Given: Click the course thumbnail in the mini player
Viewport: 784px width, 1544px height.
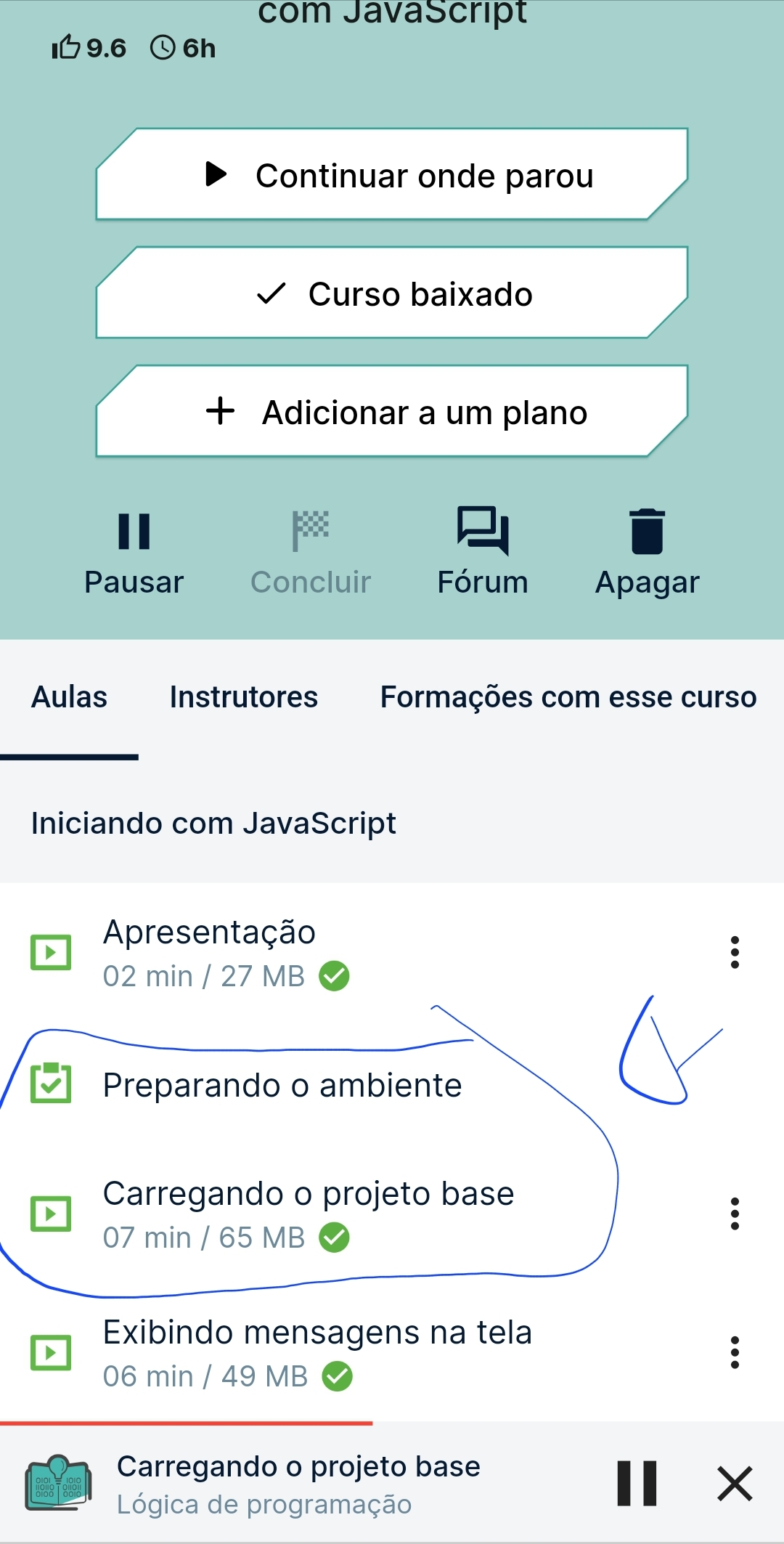Looking at the screenshot, I should tap(60, 1484).
